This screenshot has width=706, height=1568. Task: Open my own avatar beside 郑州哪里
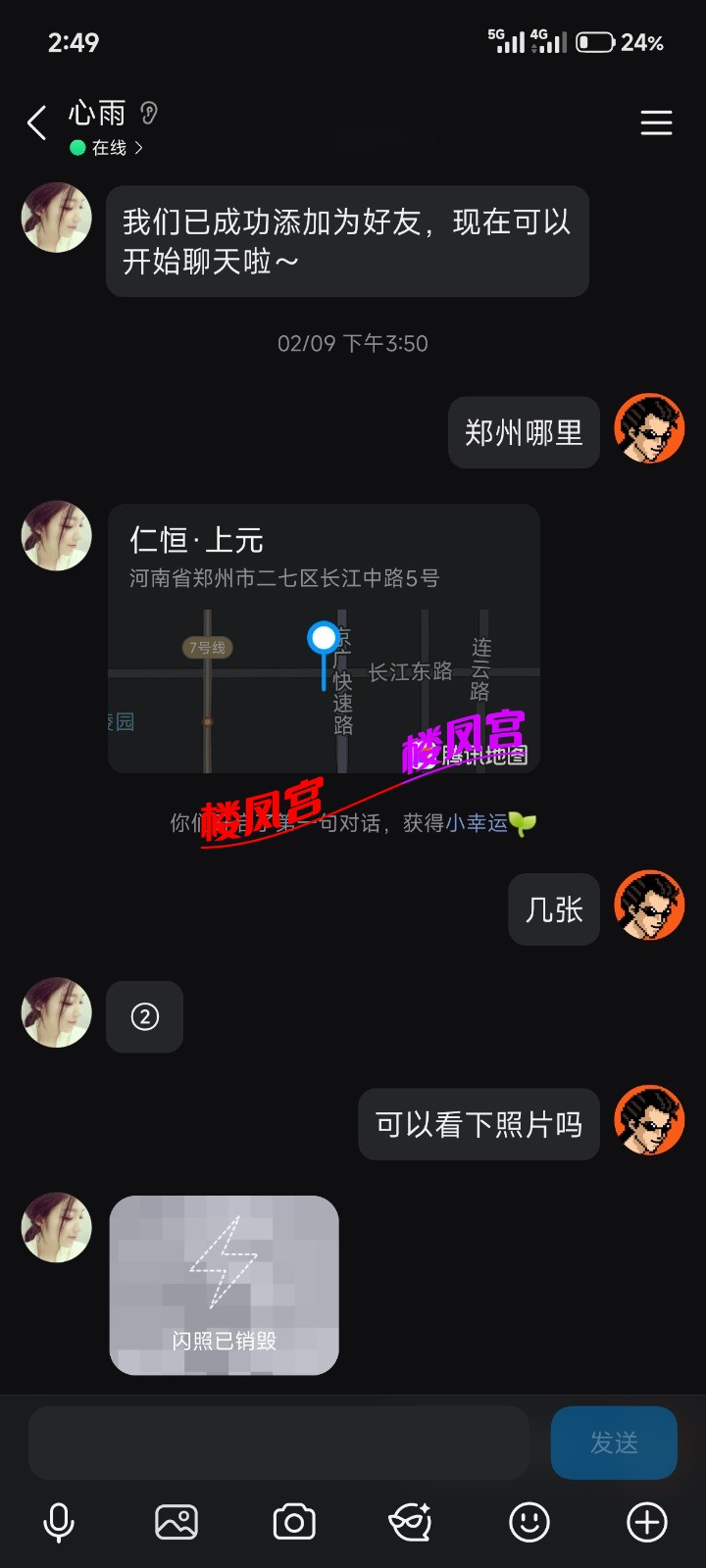[649, 429]
